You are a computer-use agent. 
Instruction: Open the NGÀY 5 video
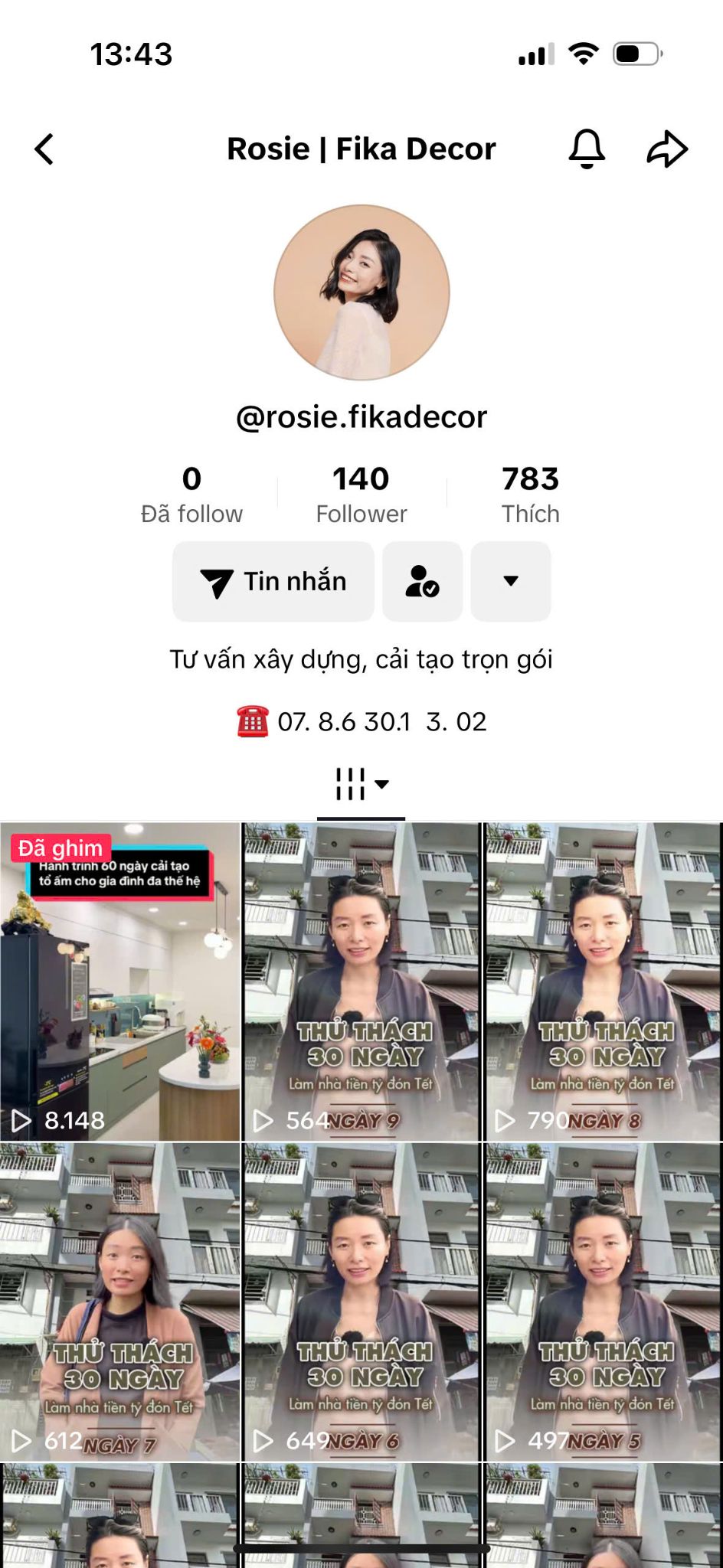click(x=604, y=1302)
